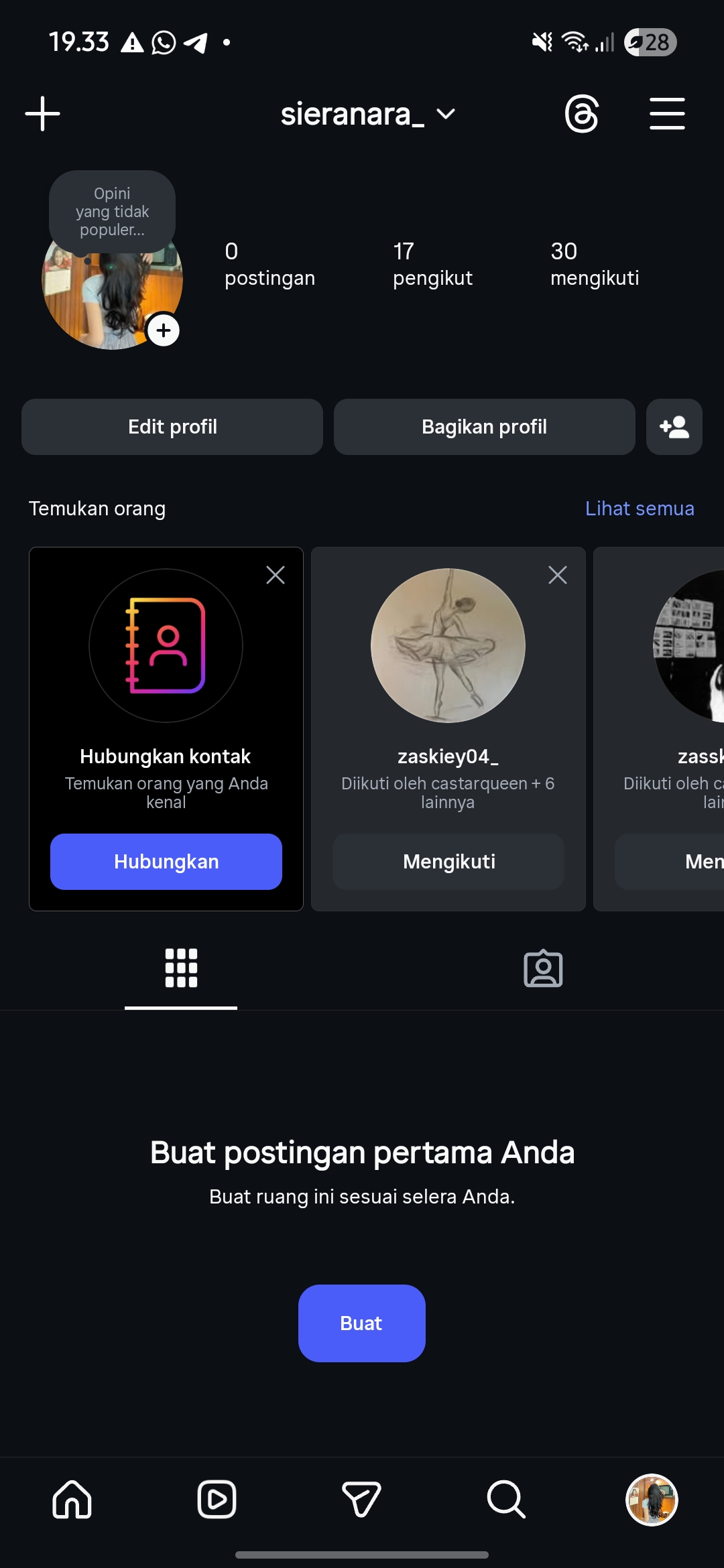Tap the add-person discover people icon
724x1568 pixels.
pyautogui.click(x=674, y=427)
